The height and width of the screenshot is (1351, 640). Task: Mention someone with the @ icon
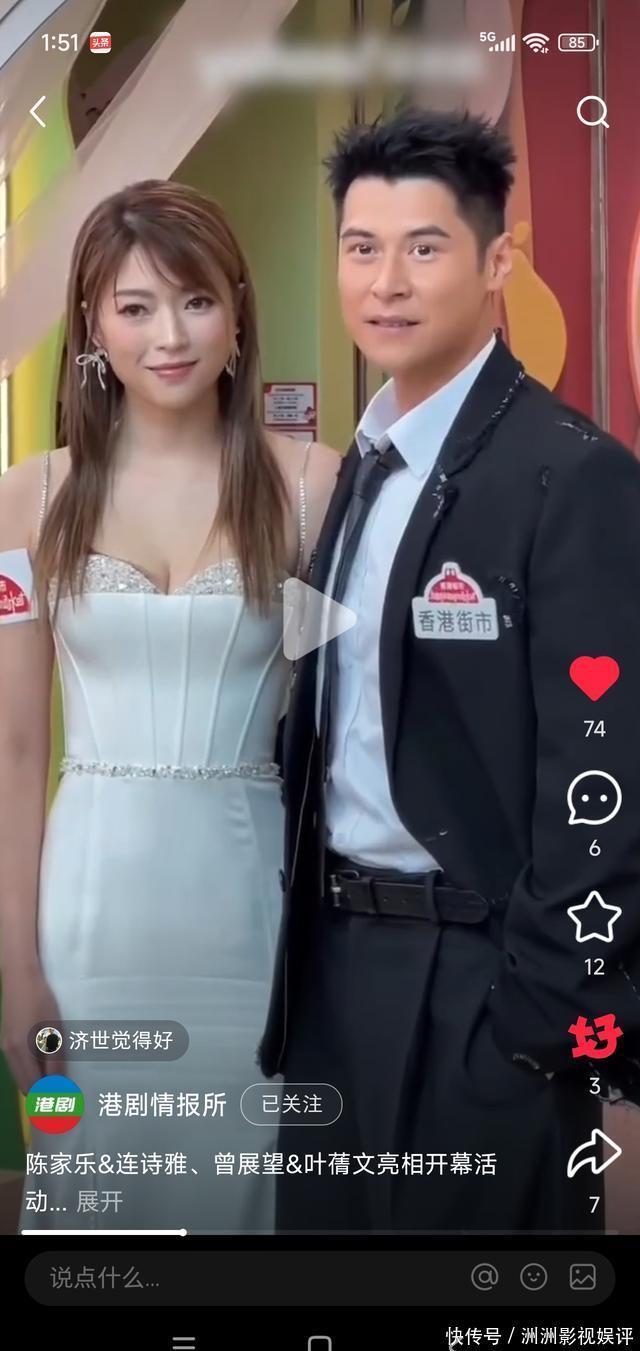(x=485, y=1277)
